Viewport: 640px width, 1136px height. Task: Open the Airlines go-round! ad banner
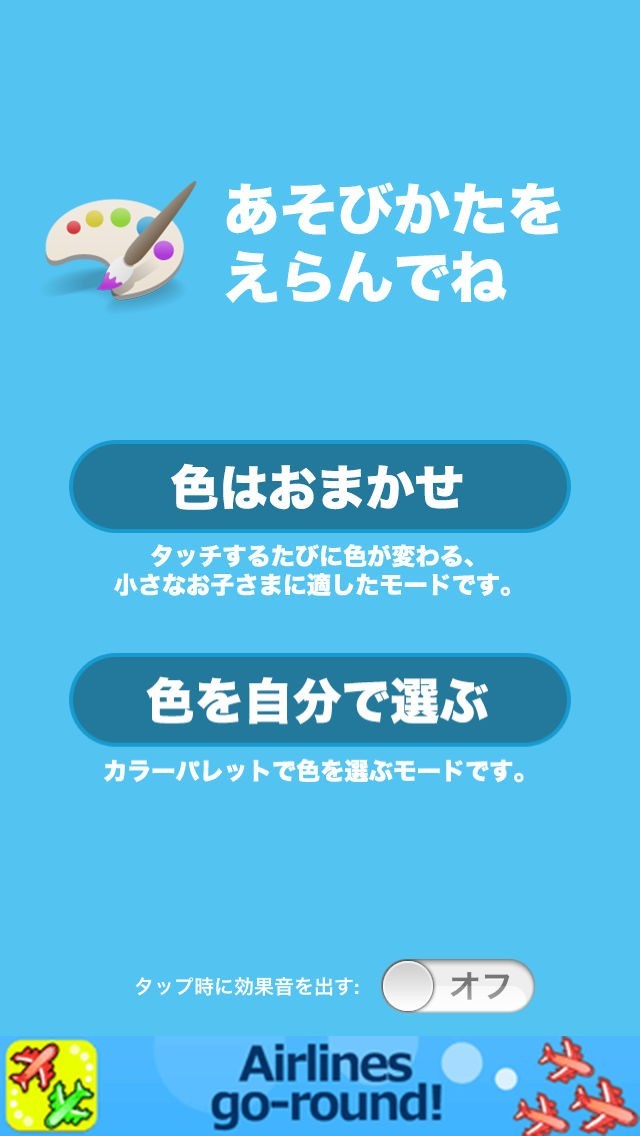click(320, 1086)
